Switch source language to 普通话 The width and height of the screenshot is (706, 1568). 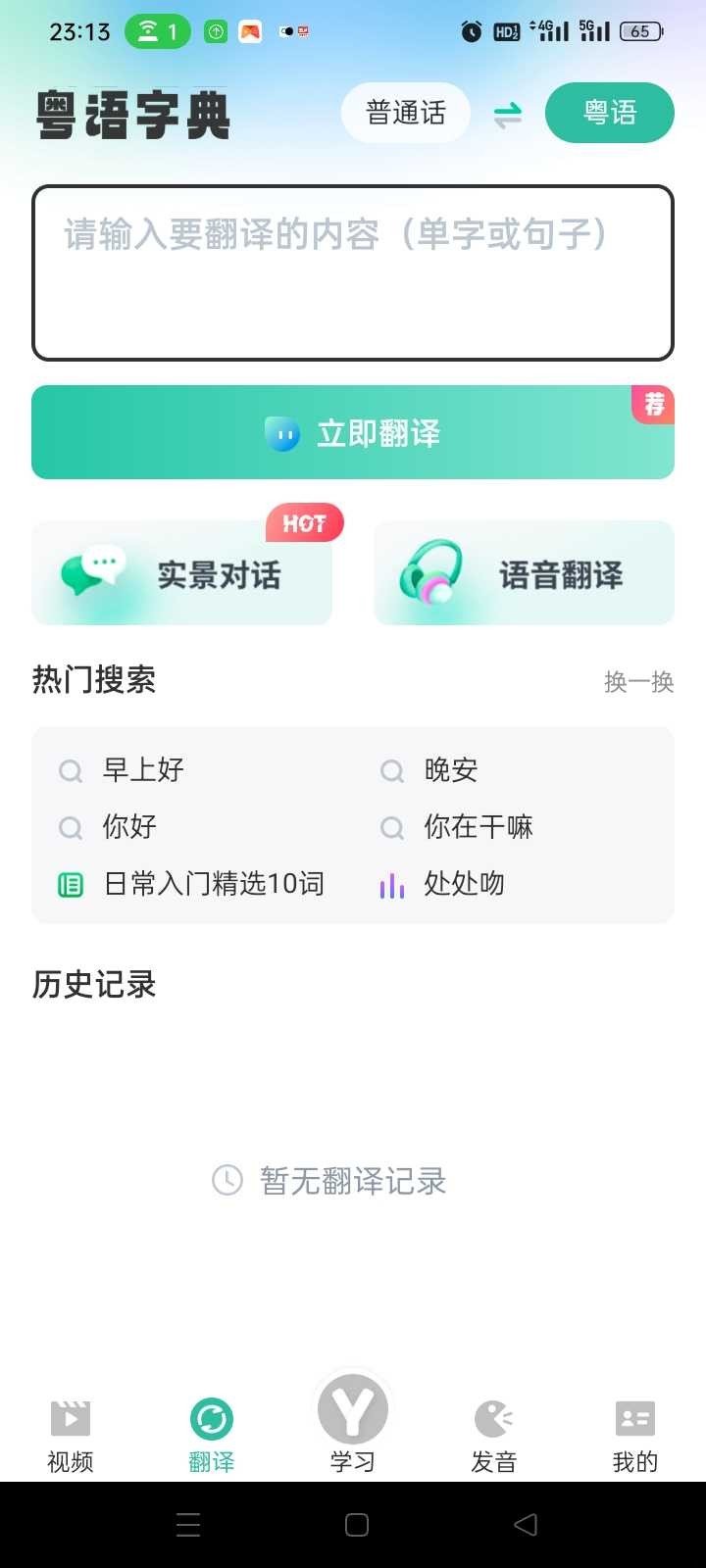405,113
